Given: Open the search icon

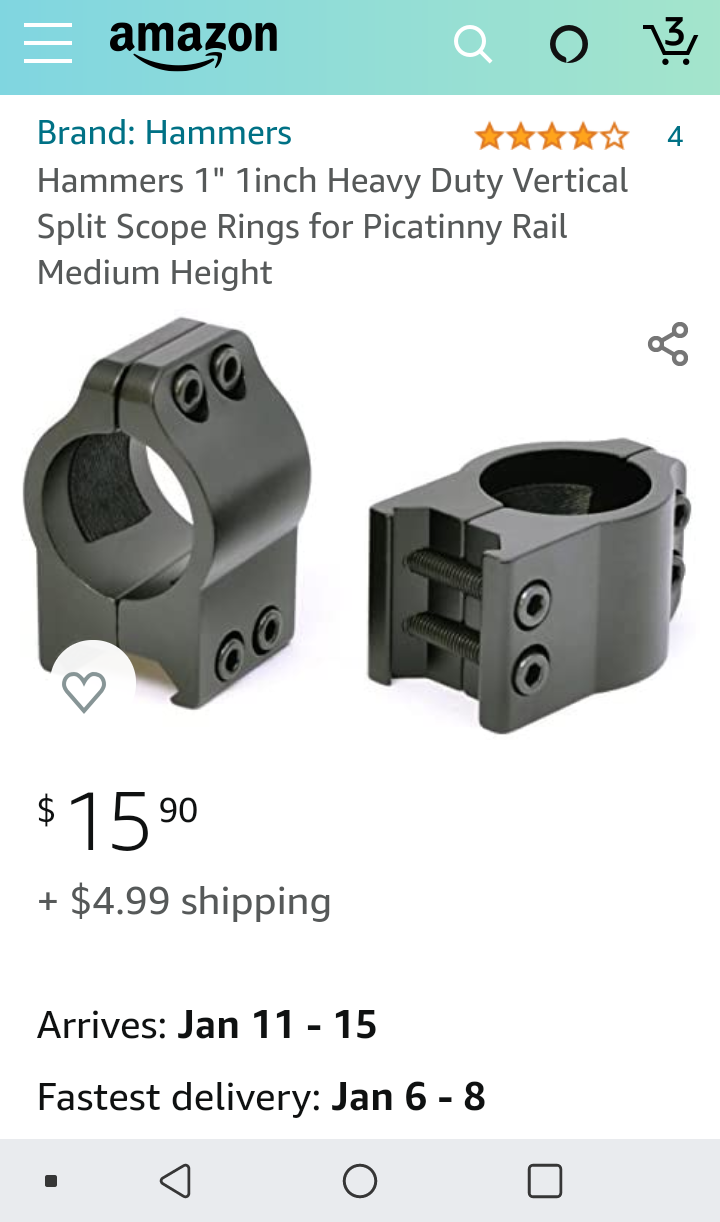Looking at the screenshot, I should point(471,44).
